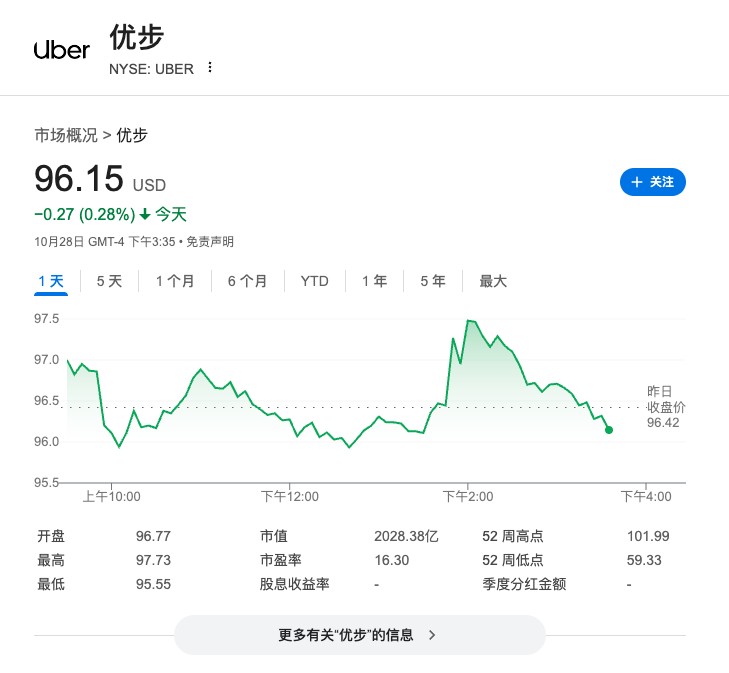Image resolution: width=729 pixels, height=673 pixels.
Task: Show the 1 个月 price chart
Action: pyautogui.click(x=175, y=281)
